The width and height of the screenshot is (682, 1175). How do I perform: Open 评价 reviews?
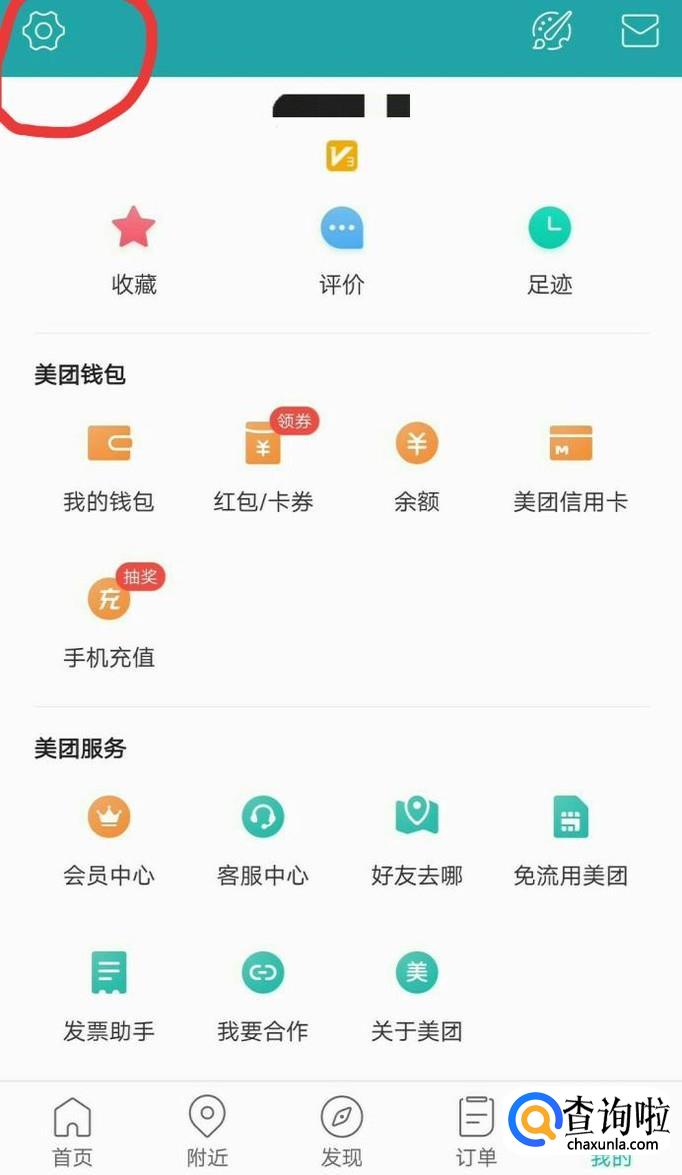341,250
